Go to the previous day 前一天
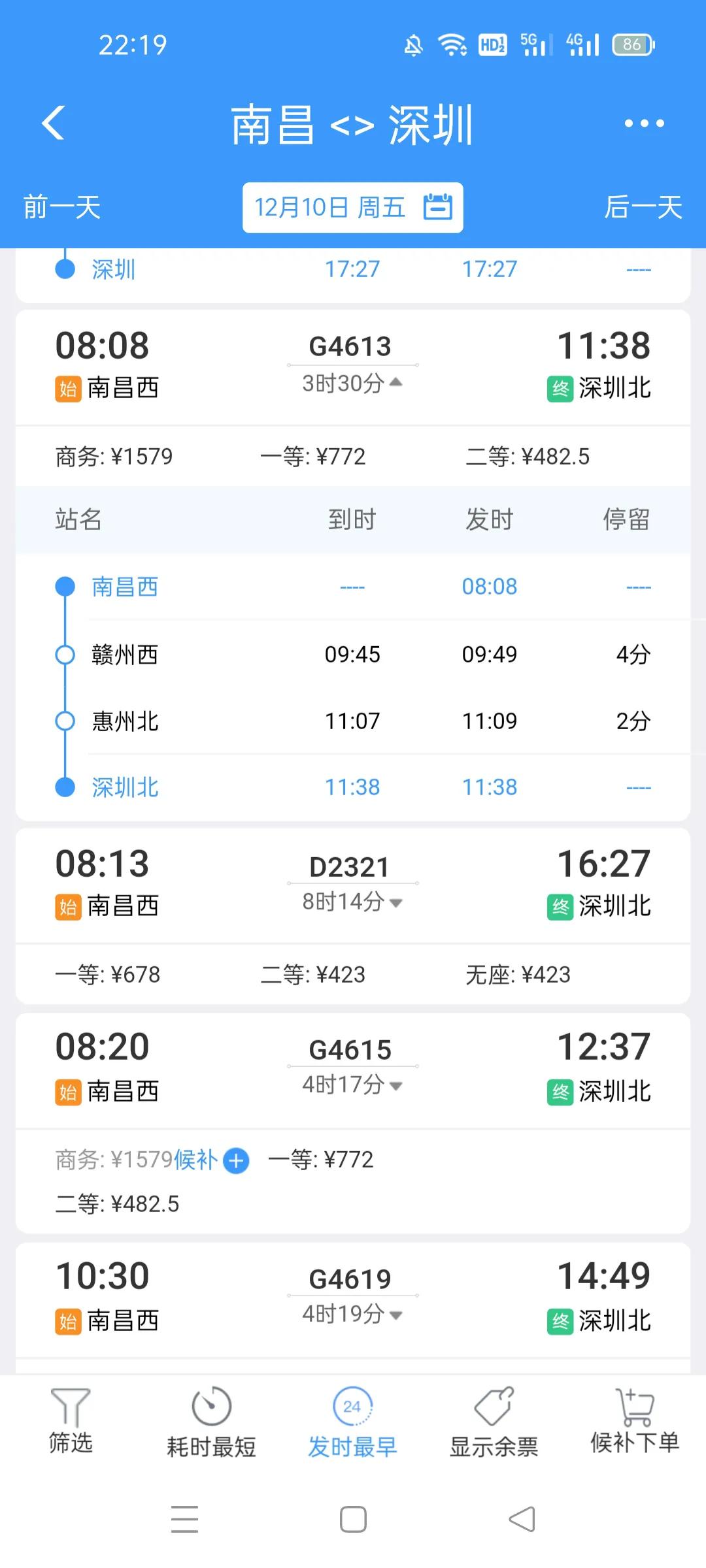This screenshot has height=1568, width=706. click(x=62, y=208)
